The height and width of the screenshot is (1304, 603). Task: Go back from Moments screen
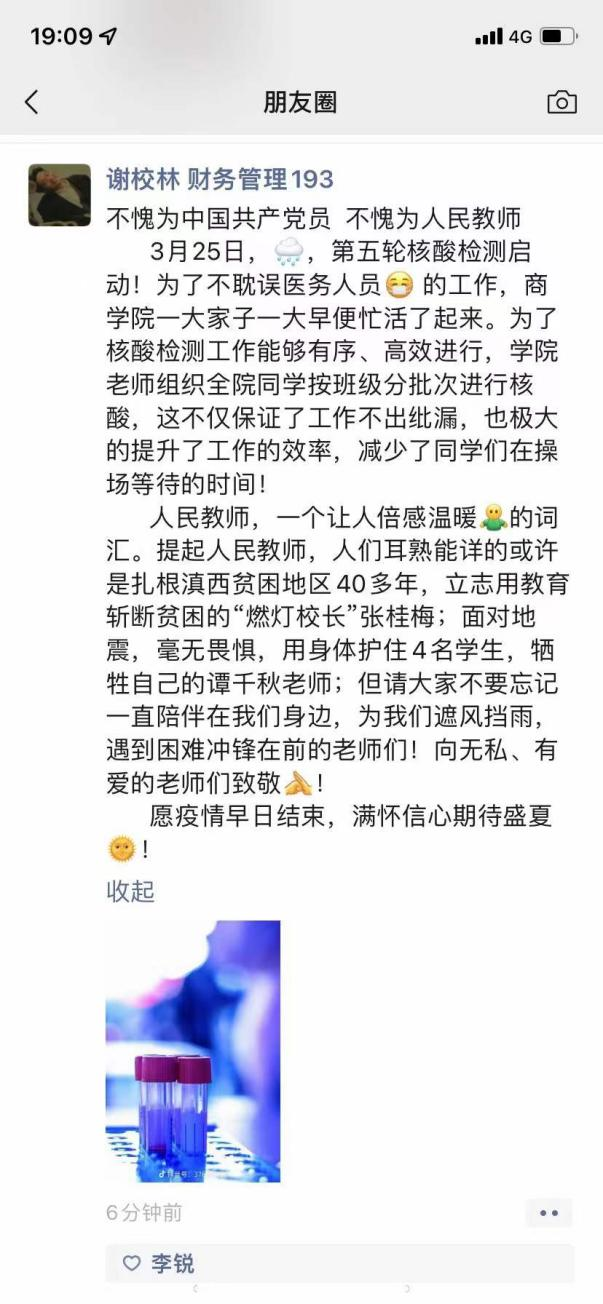[32, 102]
